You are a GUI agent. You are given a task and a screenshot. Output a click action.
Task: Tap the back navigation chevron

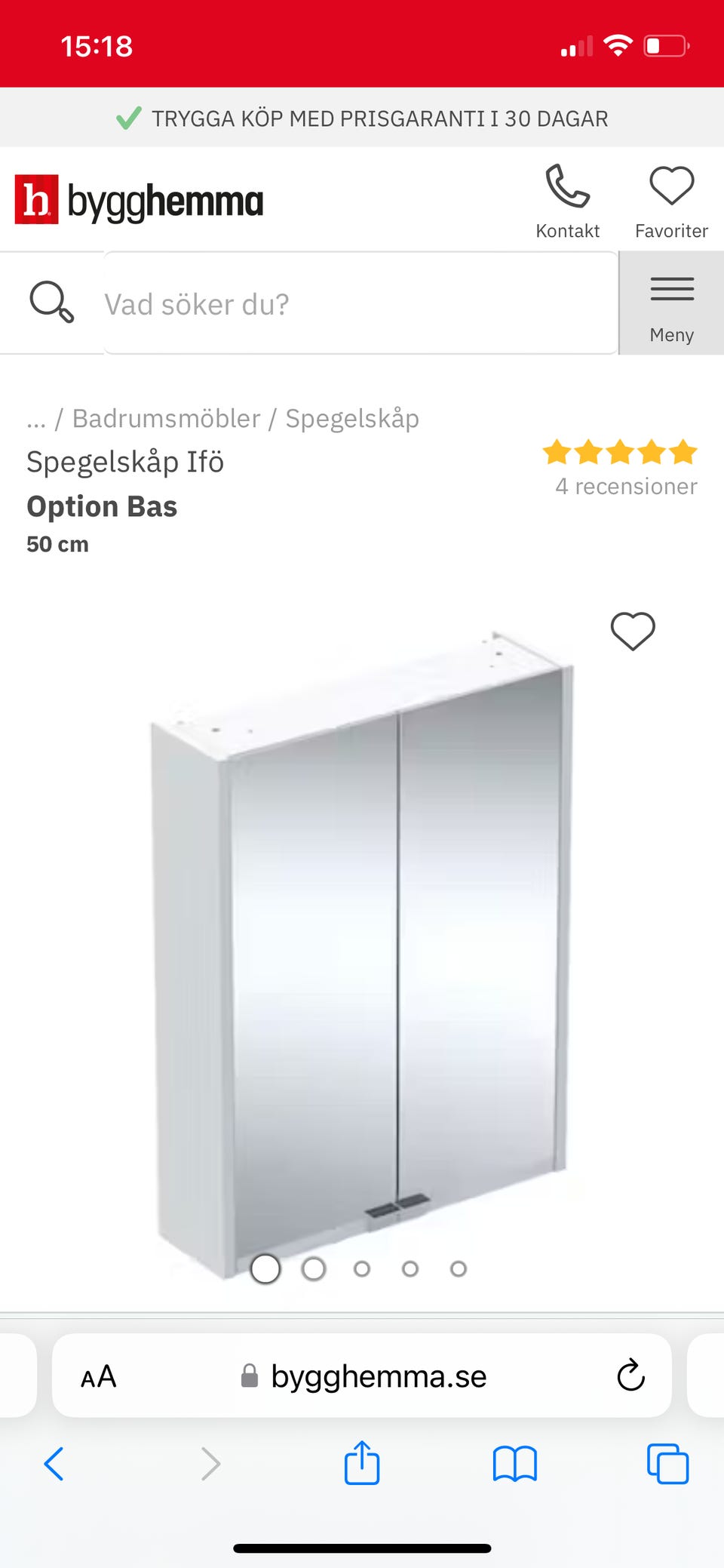coord(54,1465)
